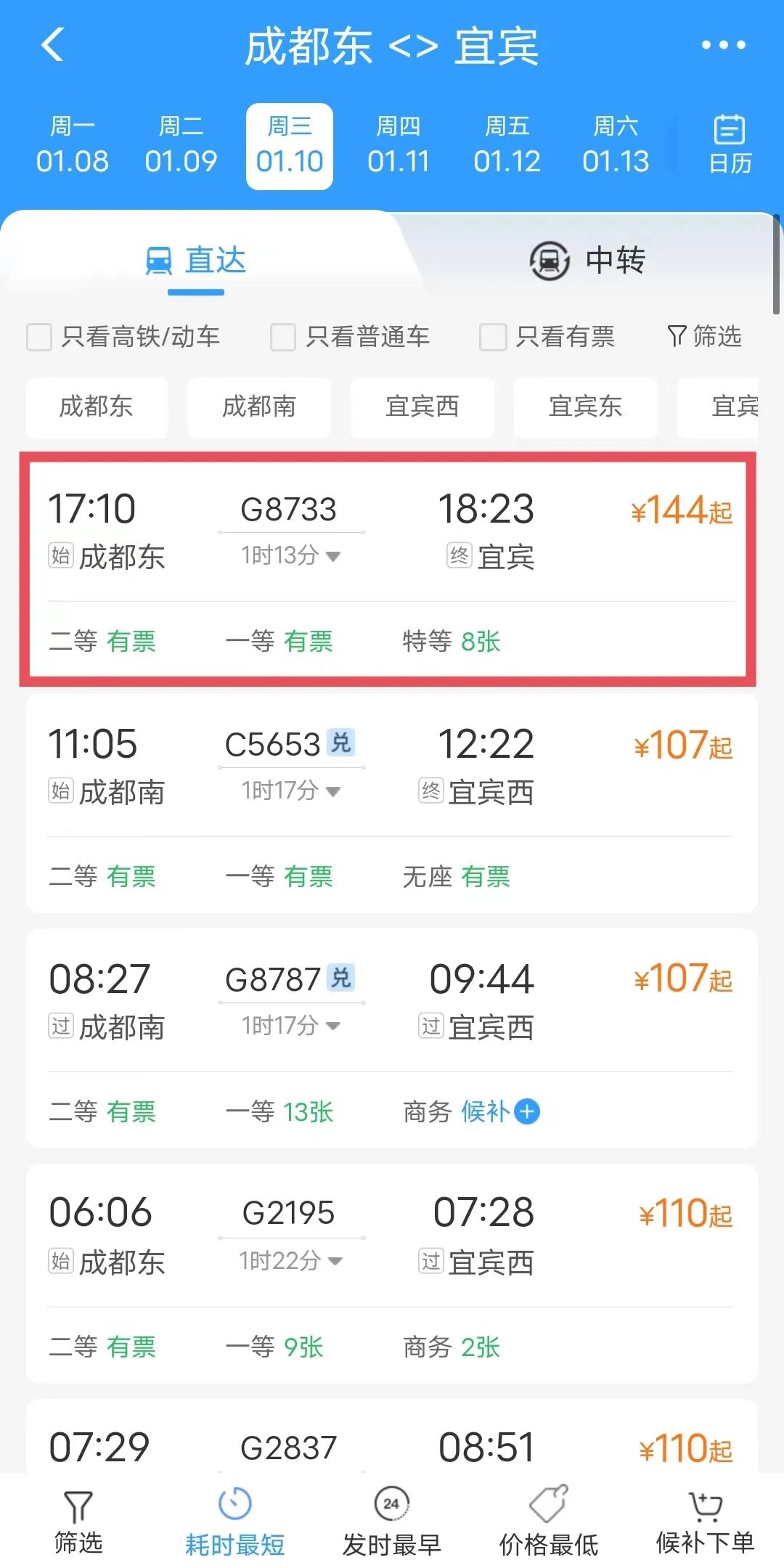Filter by the 宜宾东 station chip

pyautogui.click(x=585, y=407)
